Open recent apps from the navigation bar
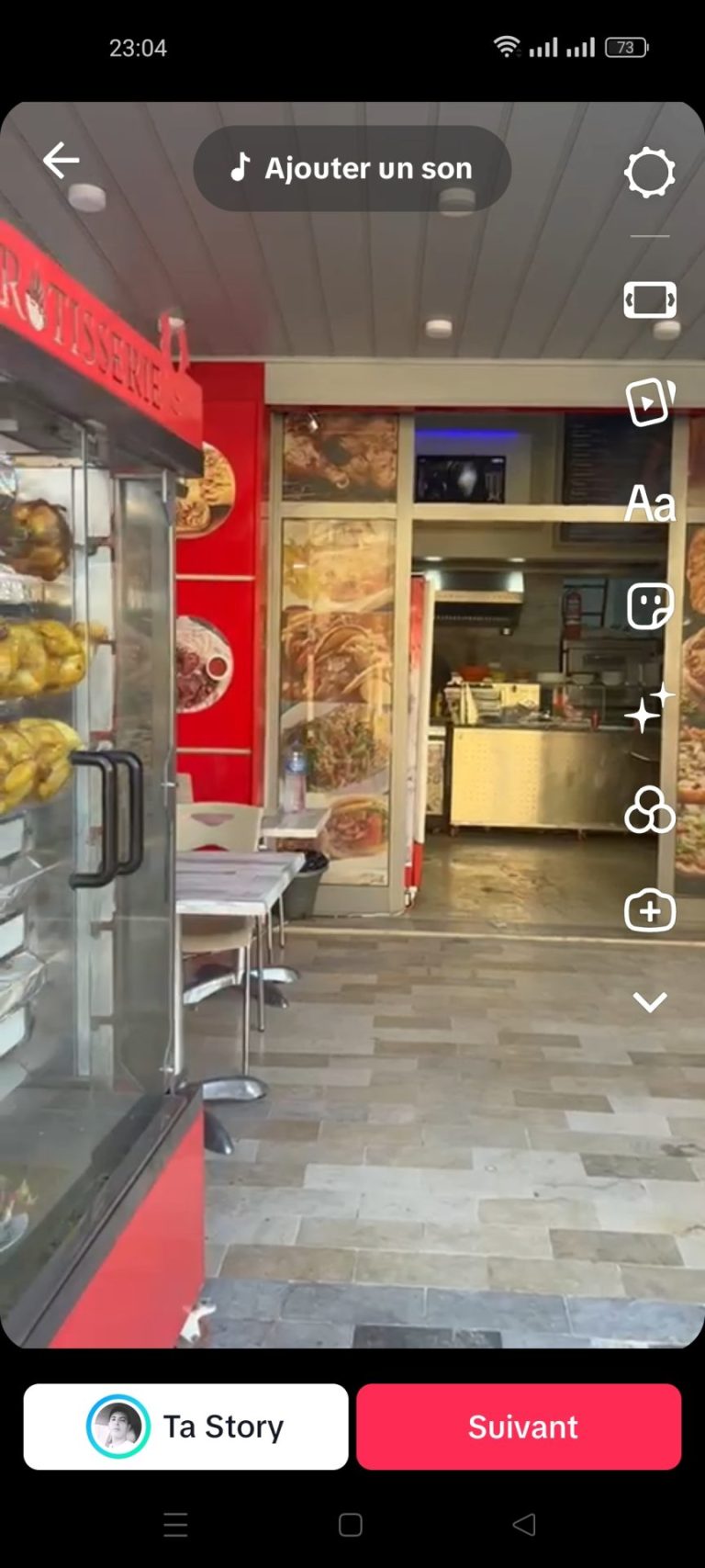The width and height of the screenshot is (705, 1568). [175, 1525]
